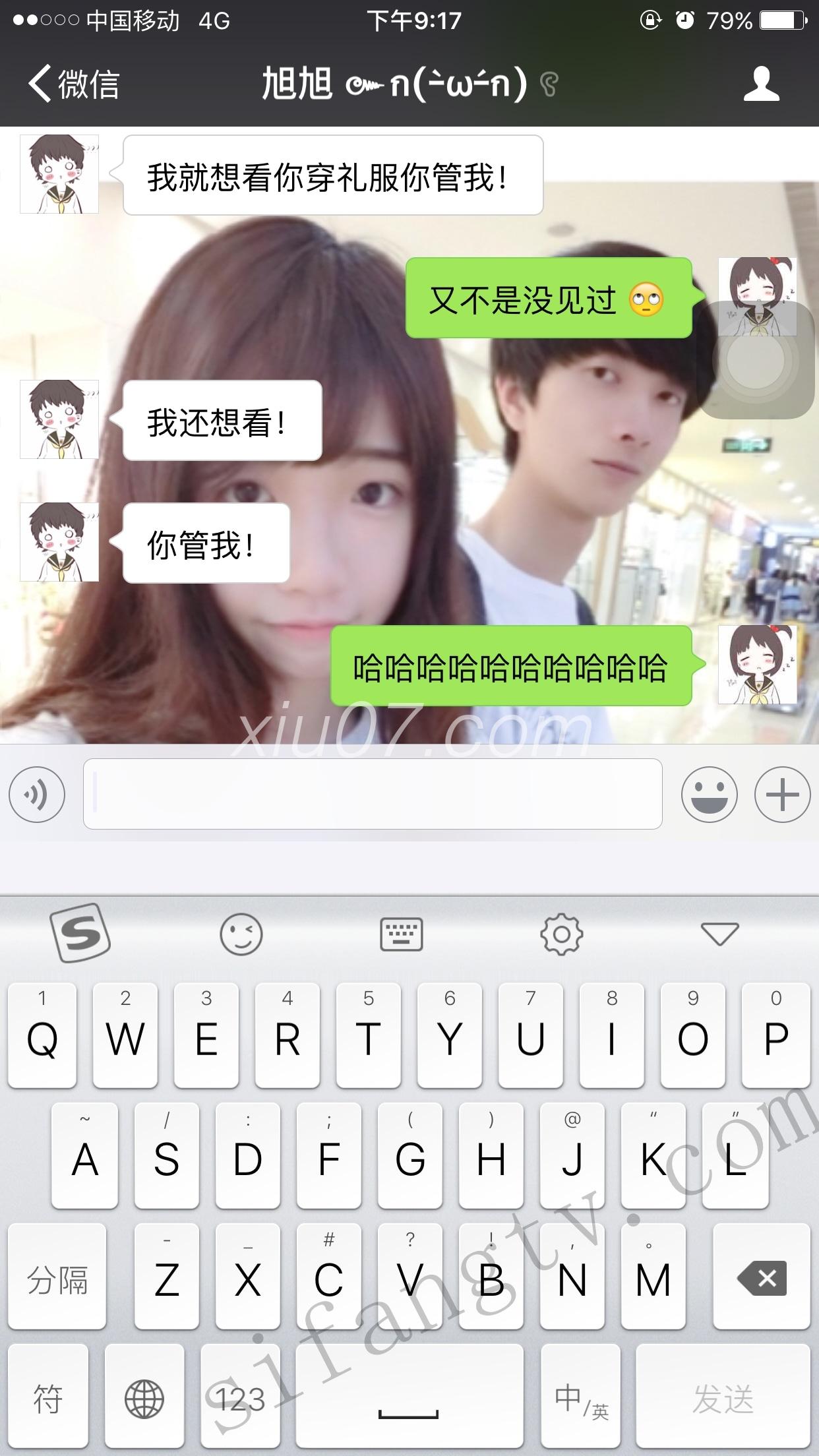Tap the Sogou logo on keyboard toolbar
This screenshot has width=819, height=1456.
(x=80, y=933)
